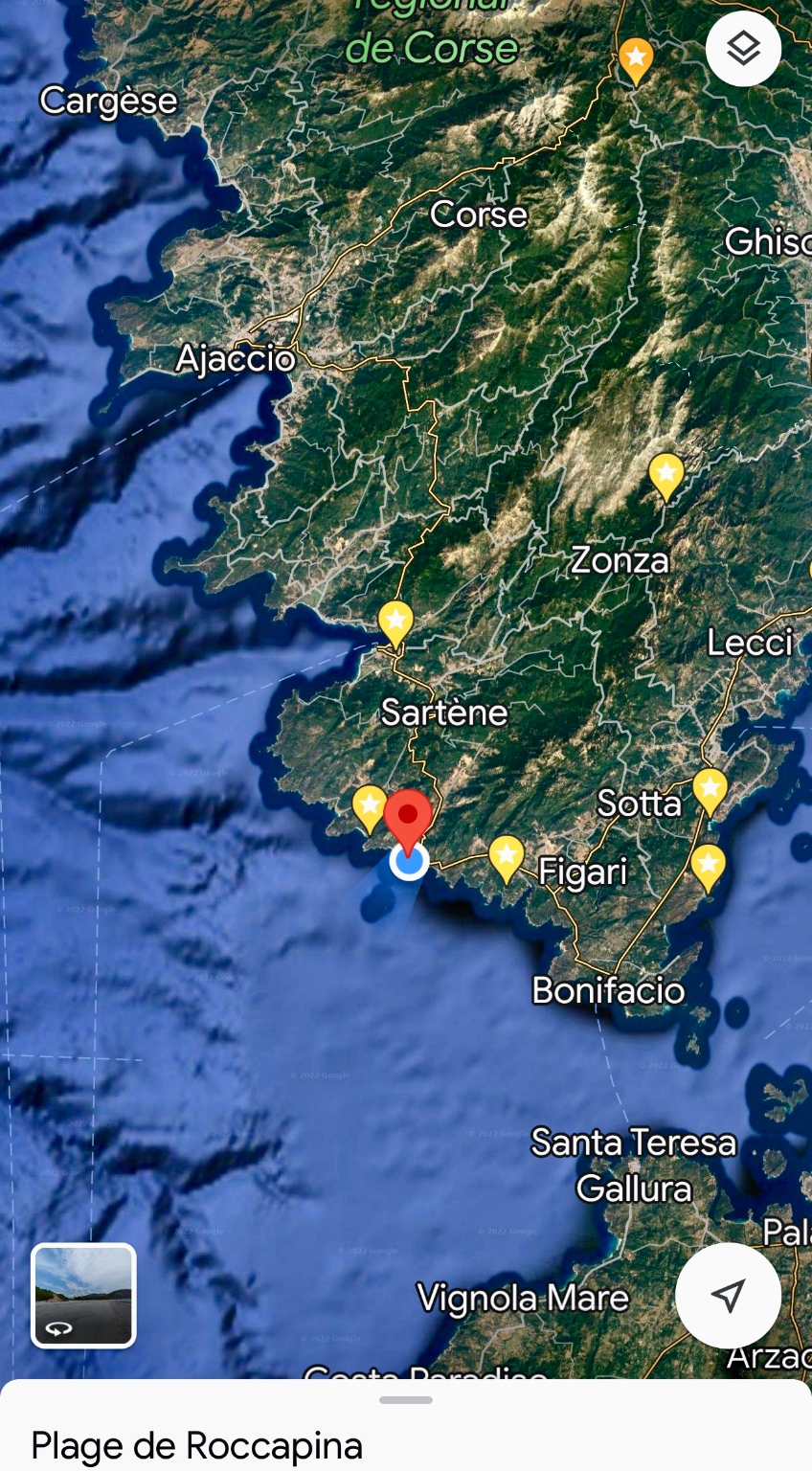
Task: Select the saved star near Figari
Action: pos(507,855)
